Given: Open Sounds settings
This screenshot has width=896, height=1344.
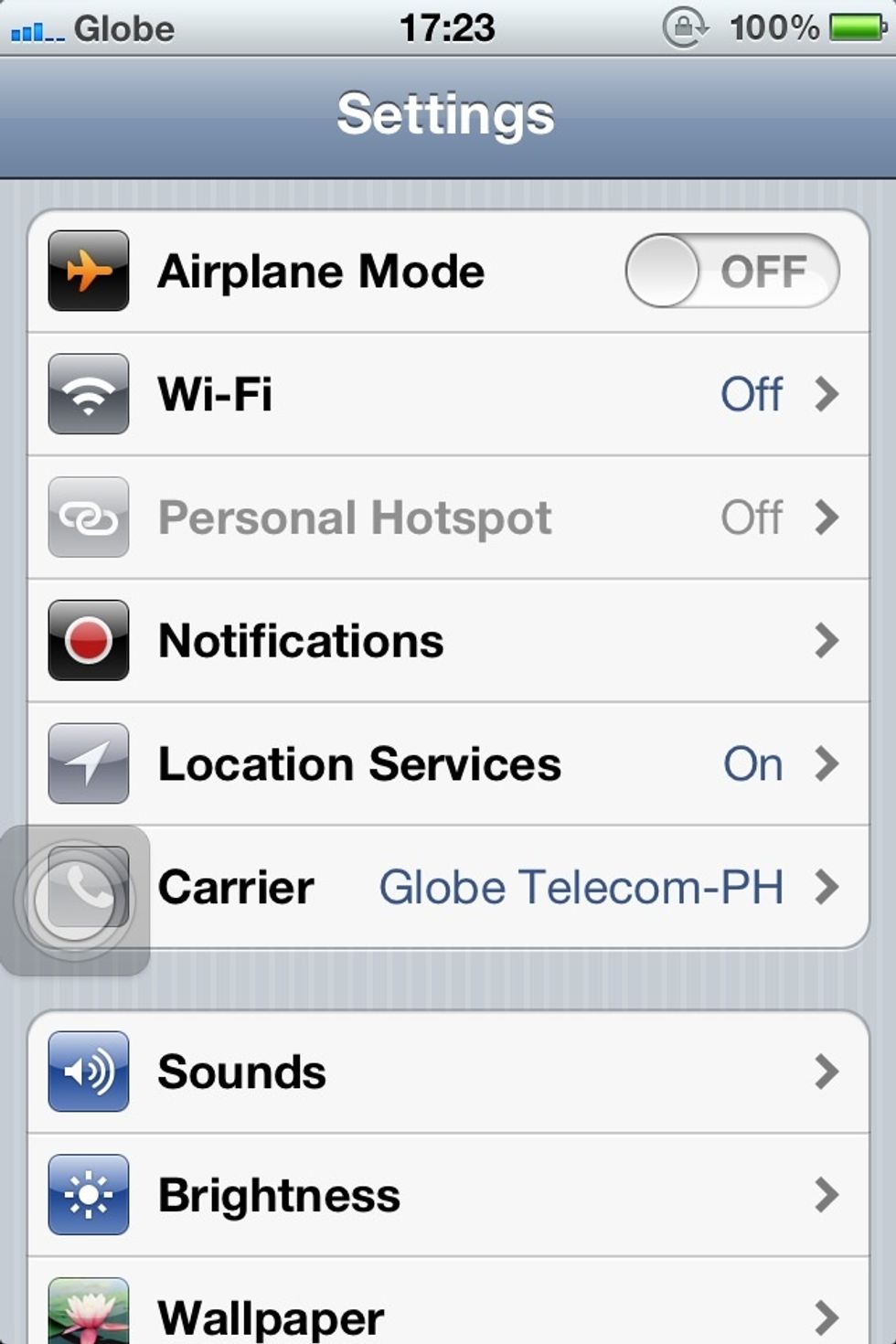Looking at the screenshot, I should (x=448, y=1072).
